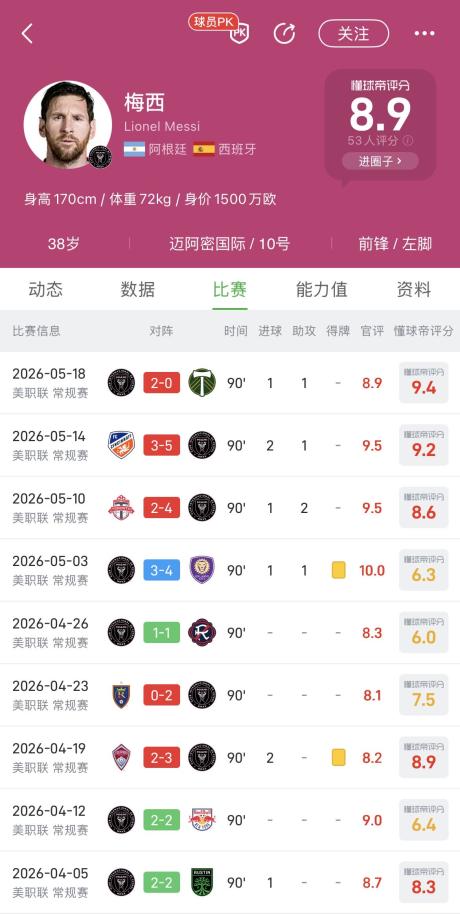Viewport: 460px width, 916px height.
Task: Open the 2026-05-14 match with score 3-5
Action: (230, 445)
